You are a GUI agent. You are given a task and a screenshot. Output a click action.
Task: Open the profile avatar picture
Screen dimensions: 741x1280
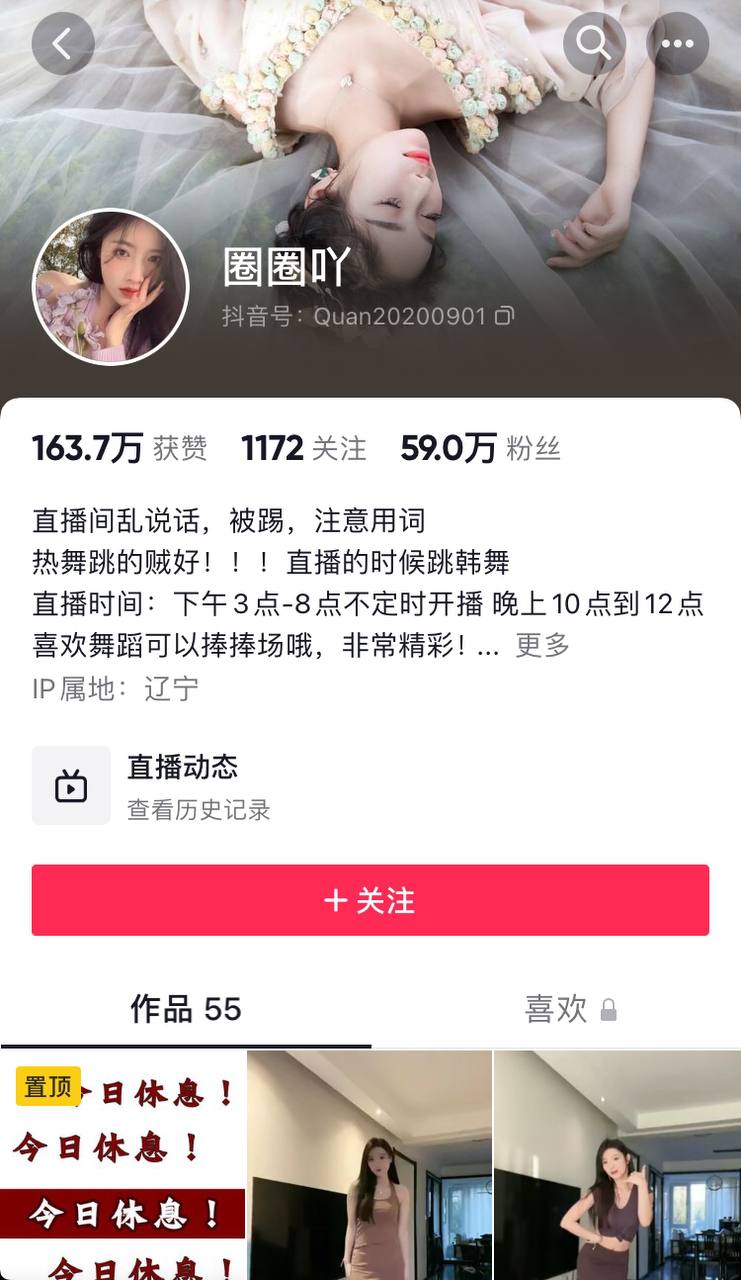[x=111, y=287]
